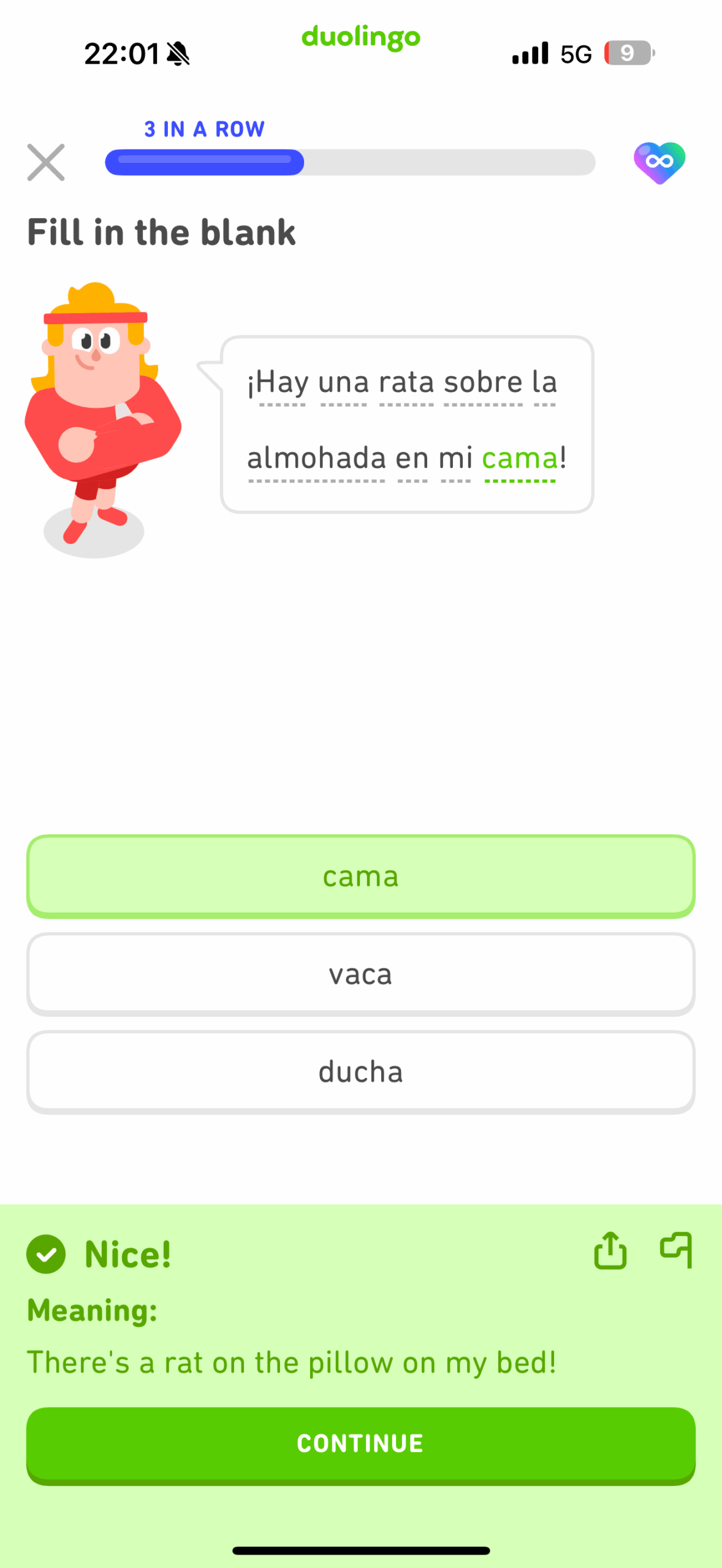Close the lesson with the X

point(46,162)
